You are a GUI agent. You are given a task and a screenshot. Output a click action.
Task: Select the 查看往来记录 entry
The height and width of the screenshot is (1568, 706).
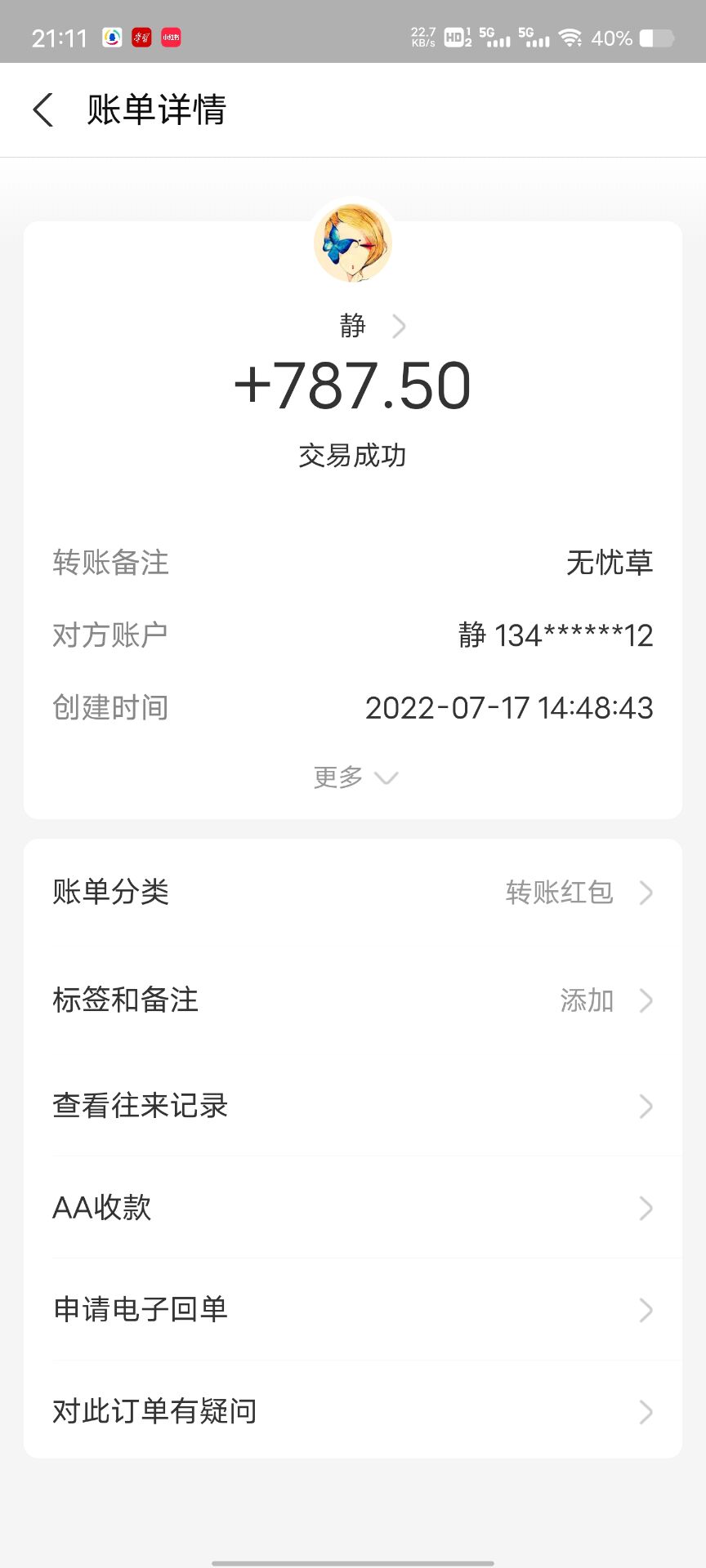[x=353, y=1106]
